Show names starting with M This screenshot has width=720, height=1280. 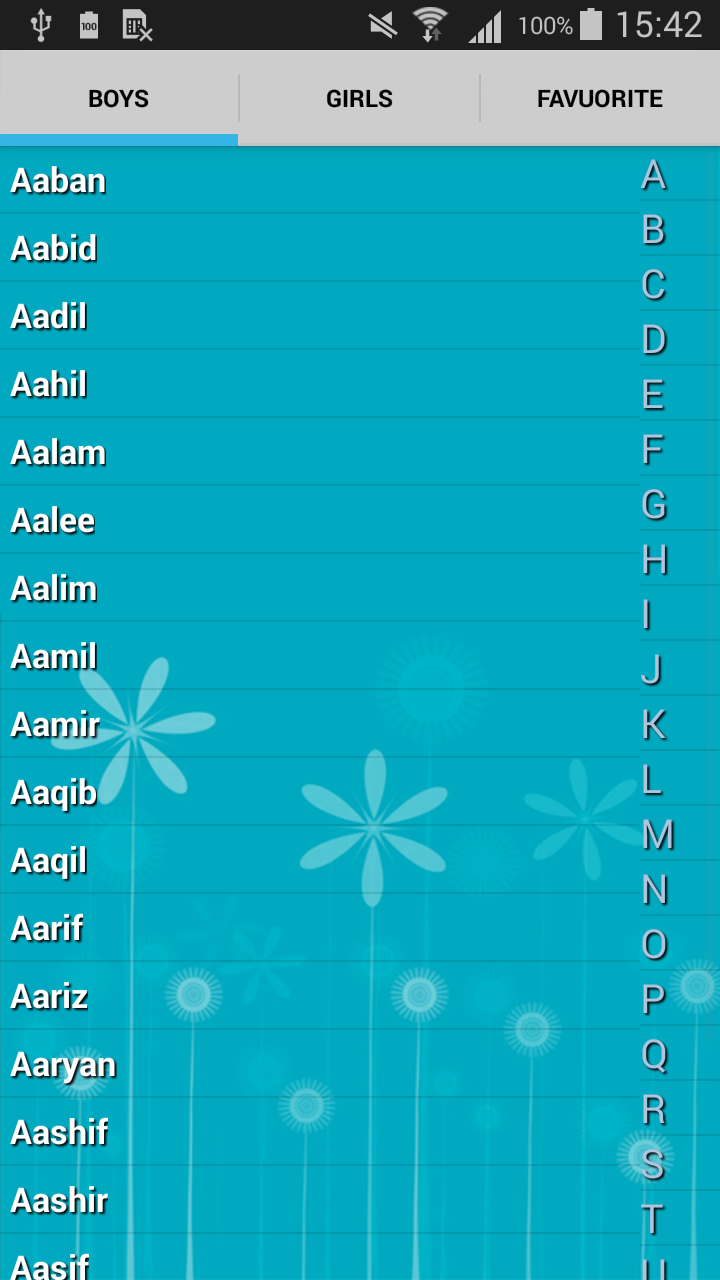coord(657,835)
